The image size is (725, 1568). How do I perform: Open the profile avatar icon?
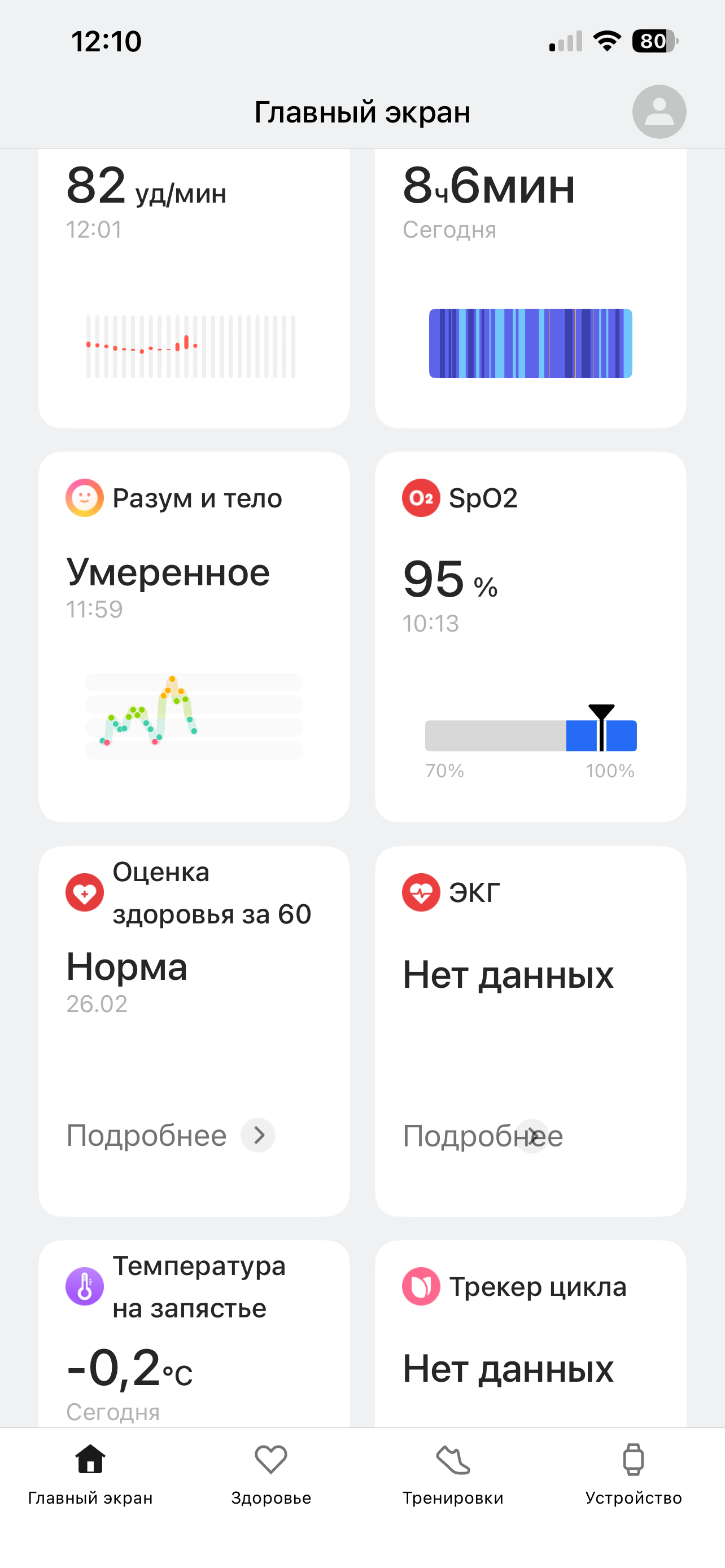658,112
